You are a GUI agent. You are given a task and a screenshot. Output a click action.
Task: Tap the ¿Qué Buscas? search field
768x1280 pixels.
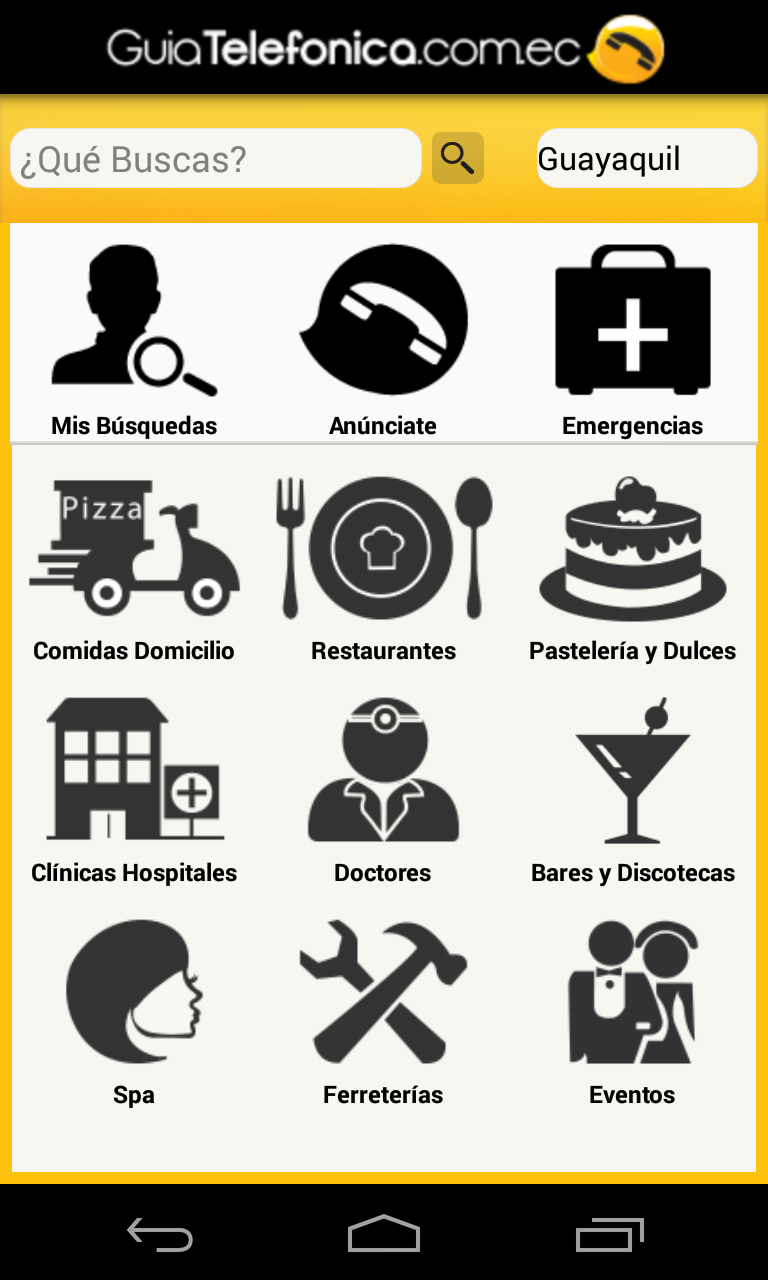pyautogui.click(x=215, y=159)
